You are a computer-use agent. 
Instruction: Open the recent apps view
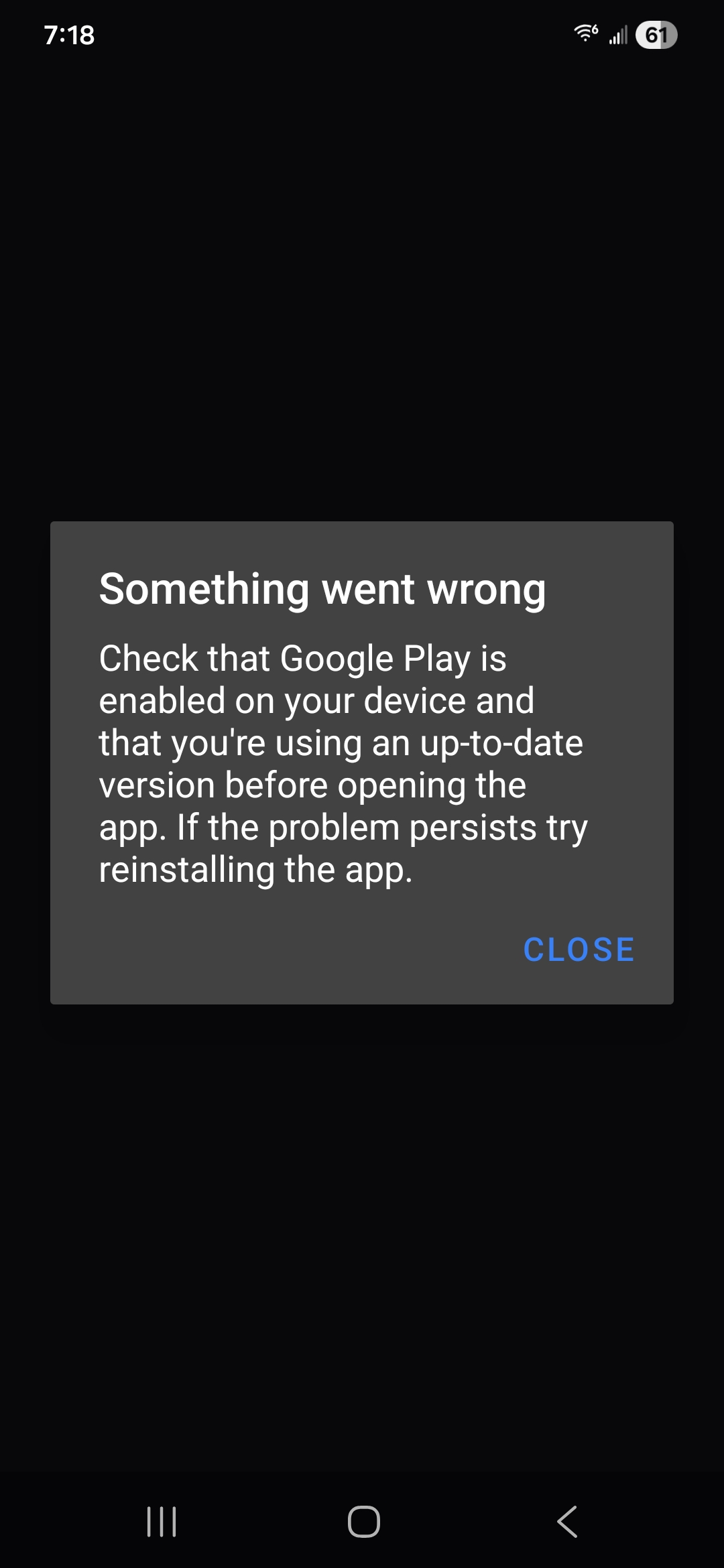(161, 1521)
